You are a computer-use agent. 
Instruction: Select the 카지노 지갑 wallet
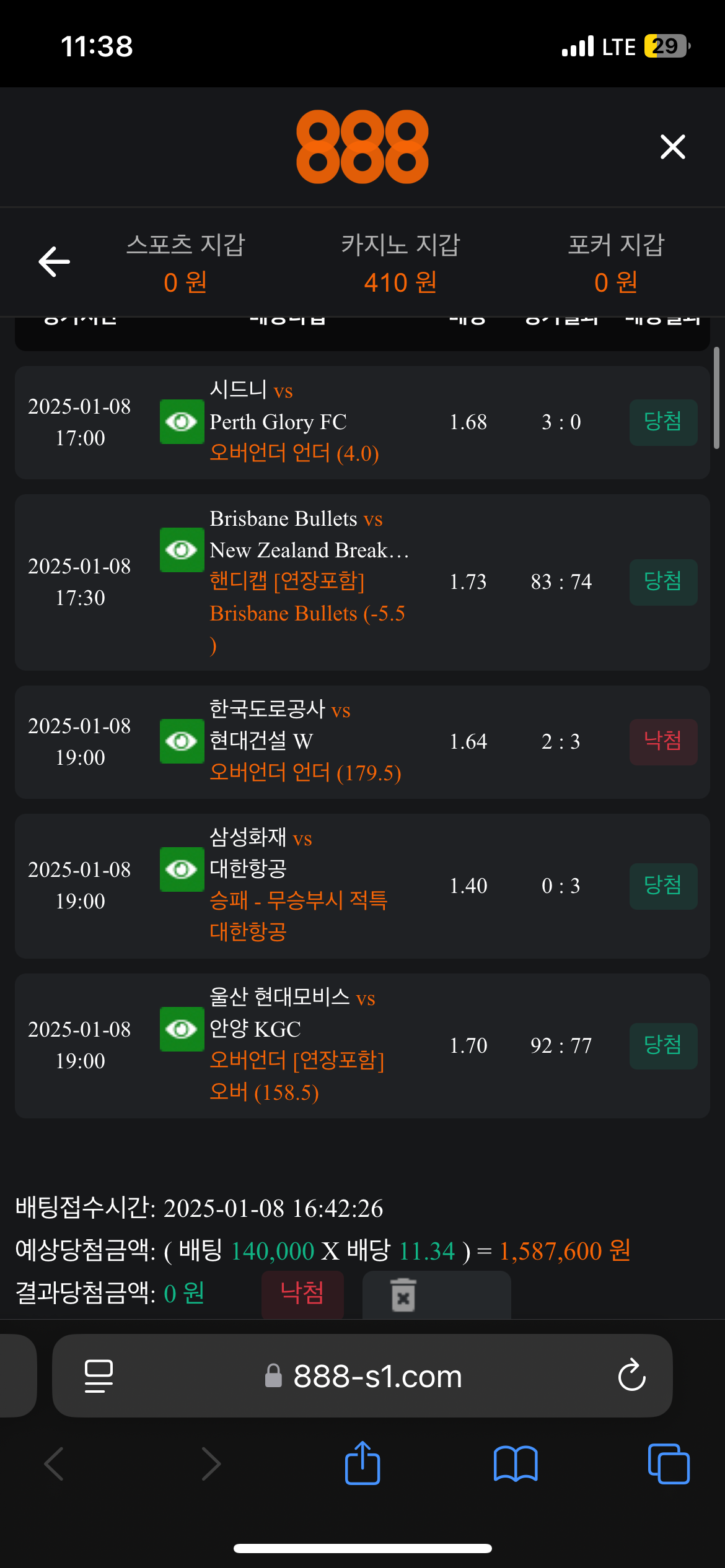pos(400,263)
